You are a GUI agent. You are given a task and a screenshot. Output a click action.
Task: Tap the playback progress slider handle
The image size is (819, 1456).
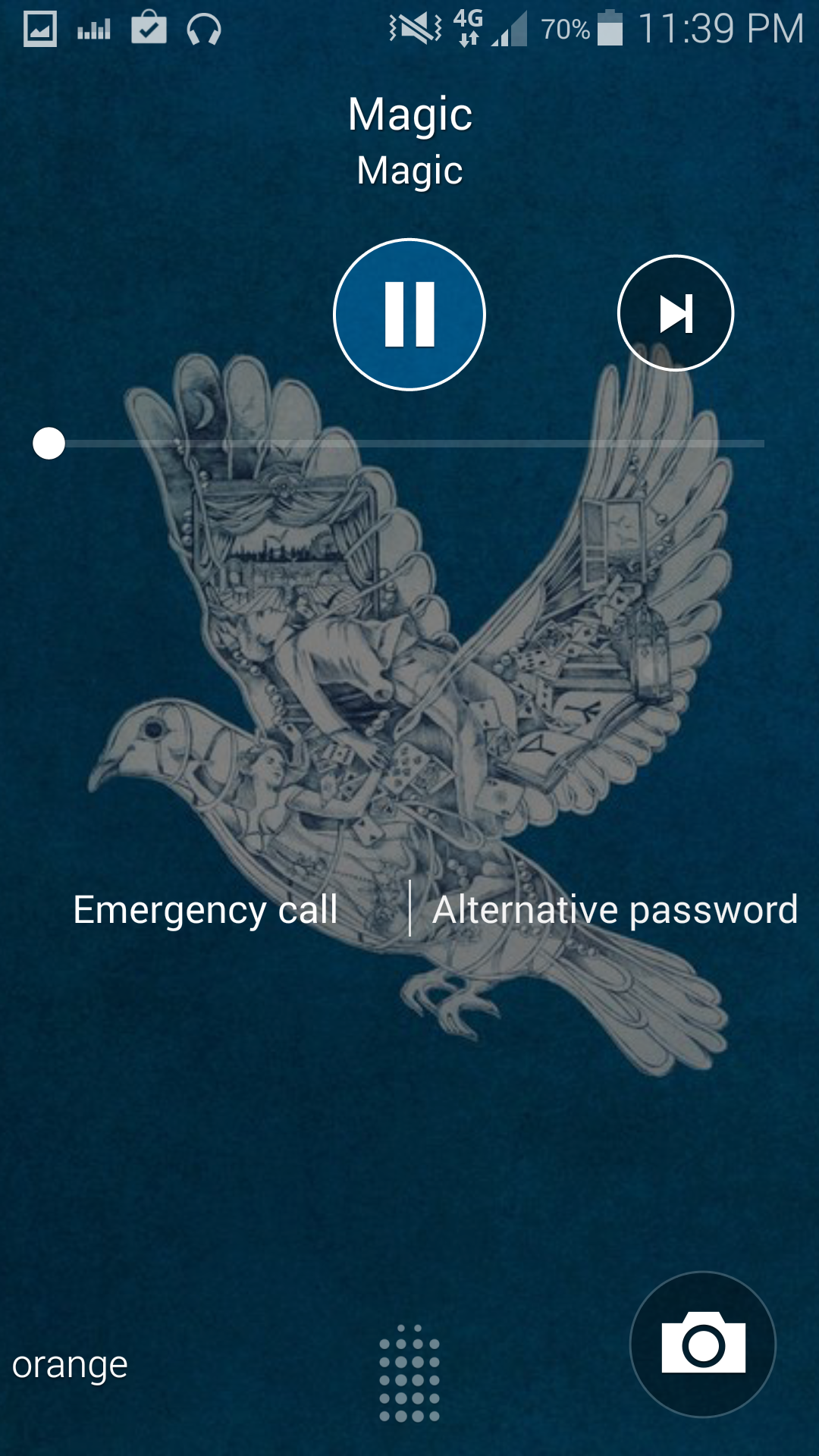(49, 444)
